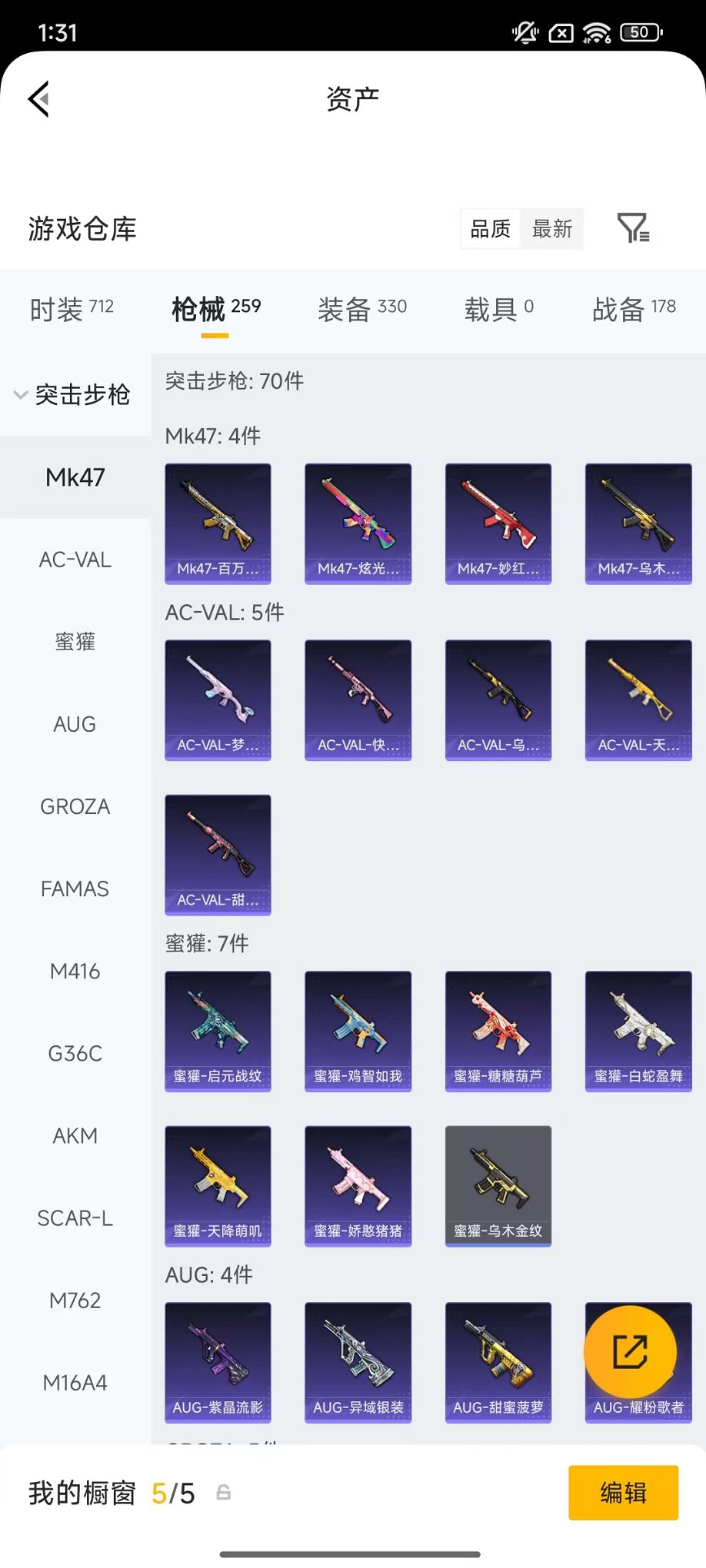The width and height of the screenshot is (706, 1568).
Task: Switch to the 装备 tab
Action: click(x=361, y=309)
